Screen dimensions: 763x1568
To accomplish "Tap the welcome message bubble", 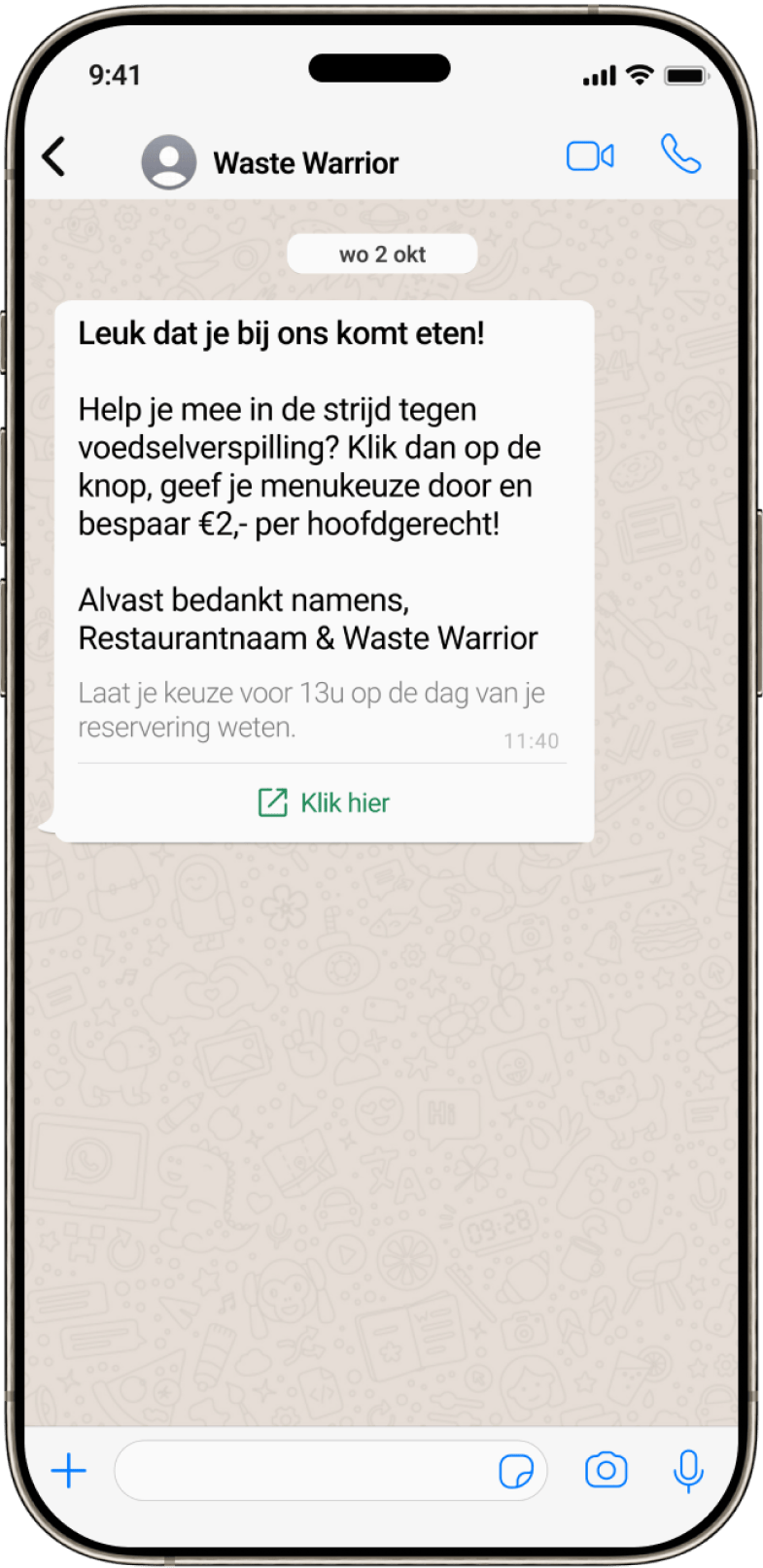I will tap(321, 486).
